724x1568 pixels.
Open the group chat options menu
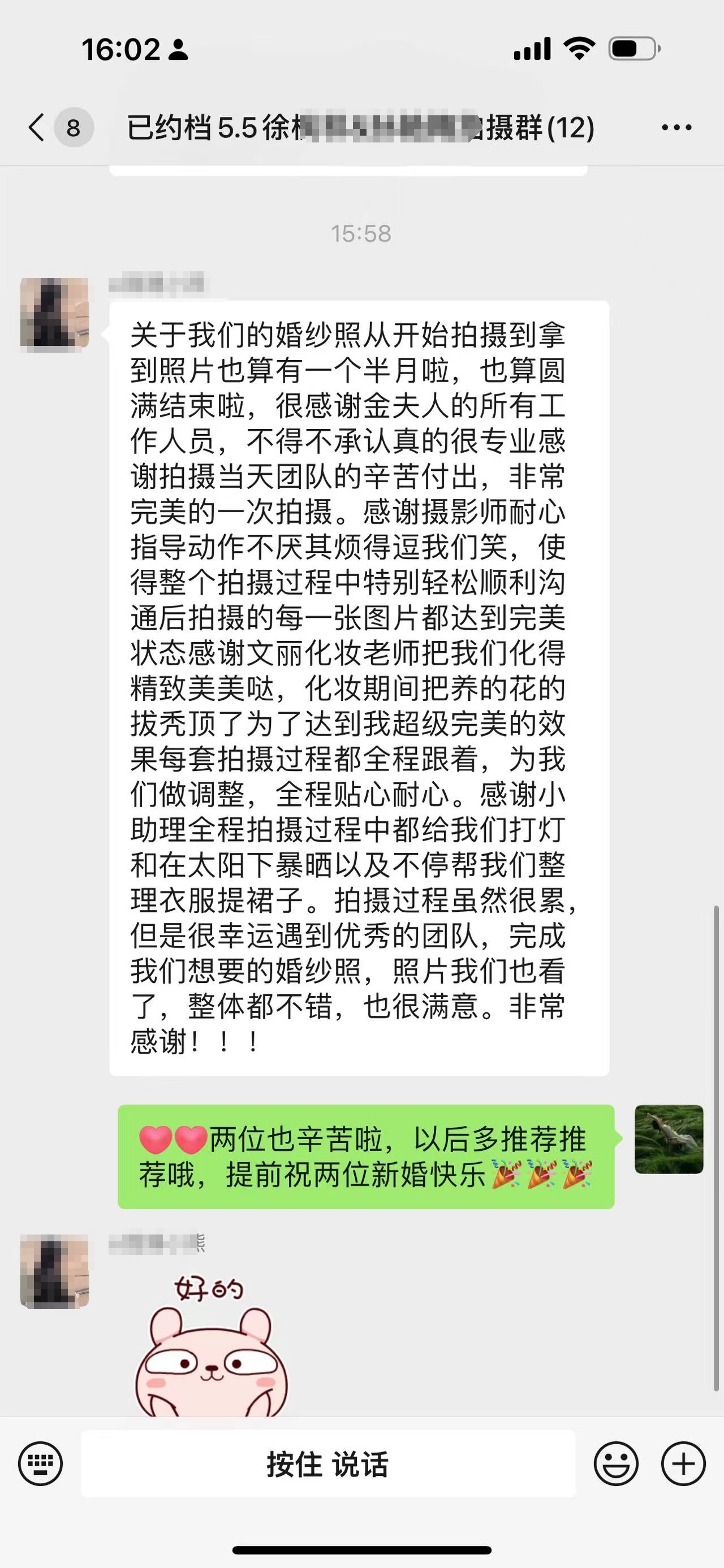[x=676, y=128]
